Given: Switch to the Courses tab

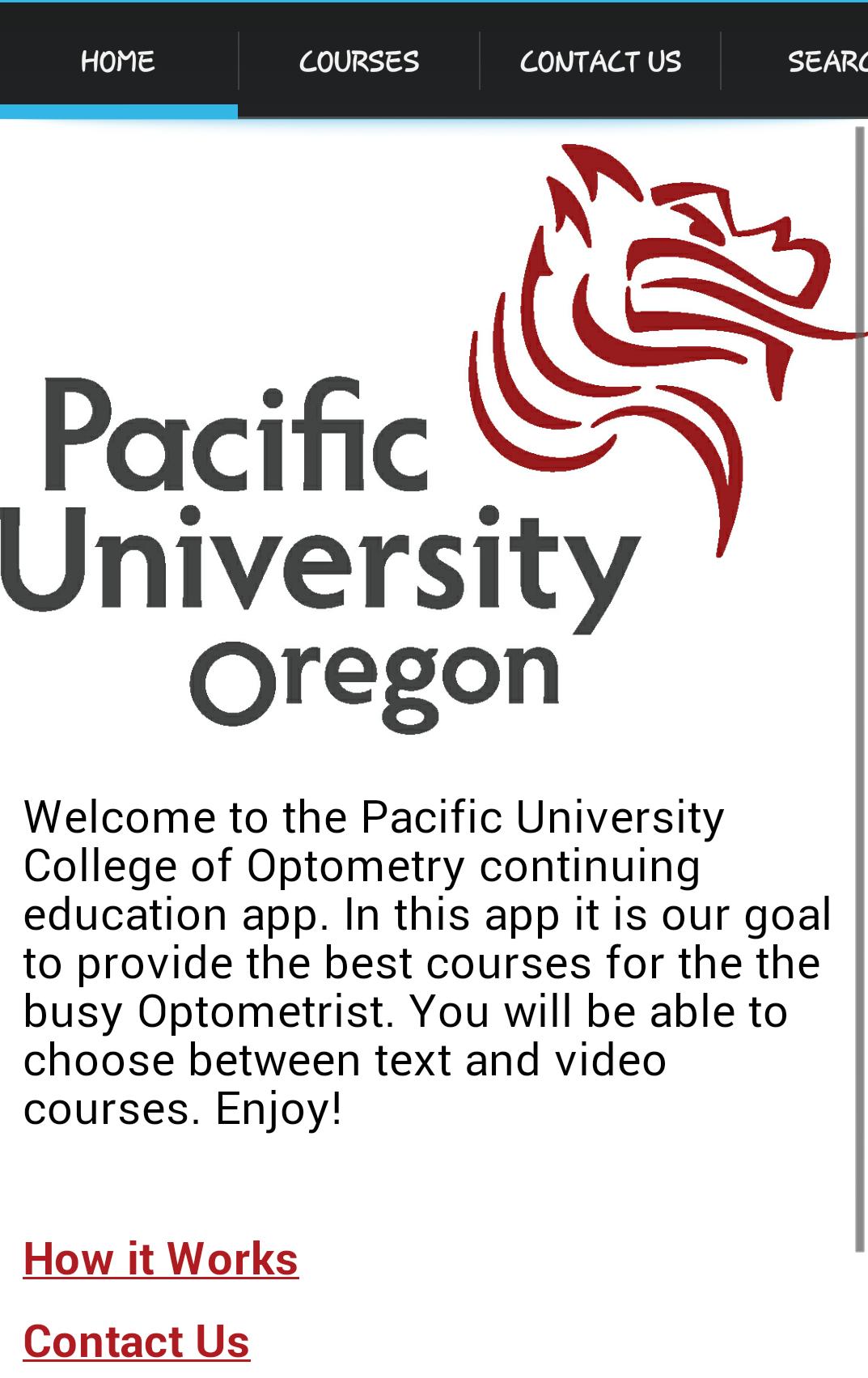Looking at the screenshot, I should [358, 61].
